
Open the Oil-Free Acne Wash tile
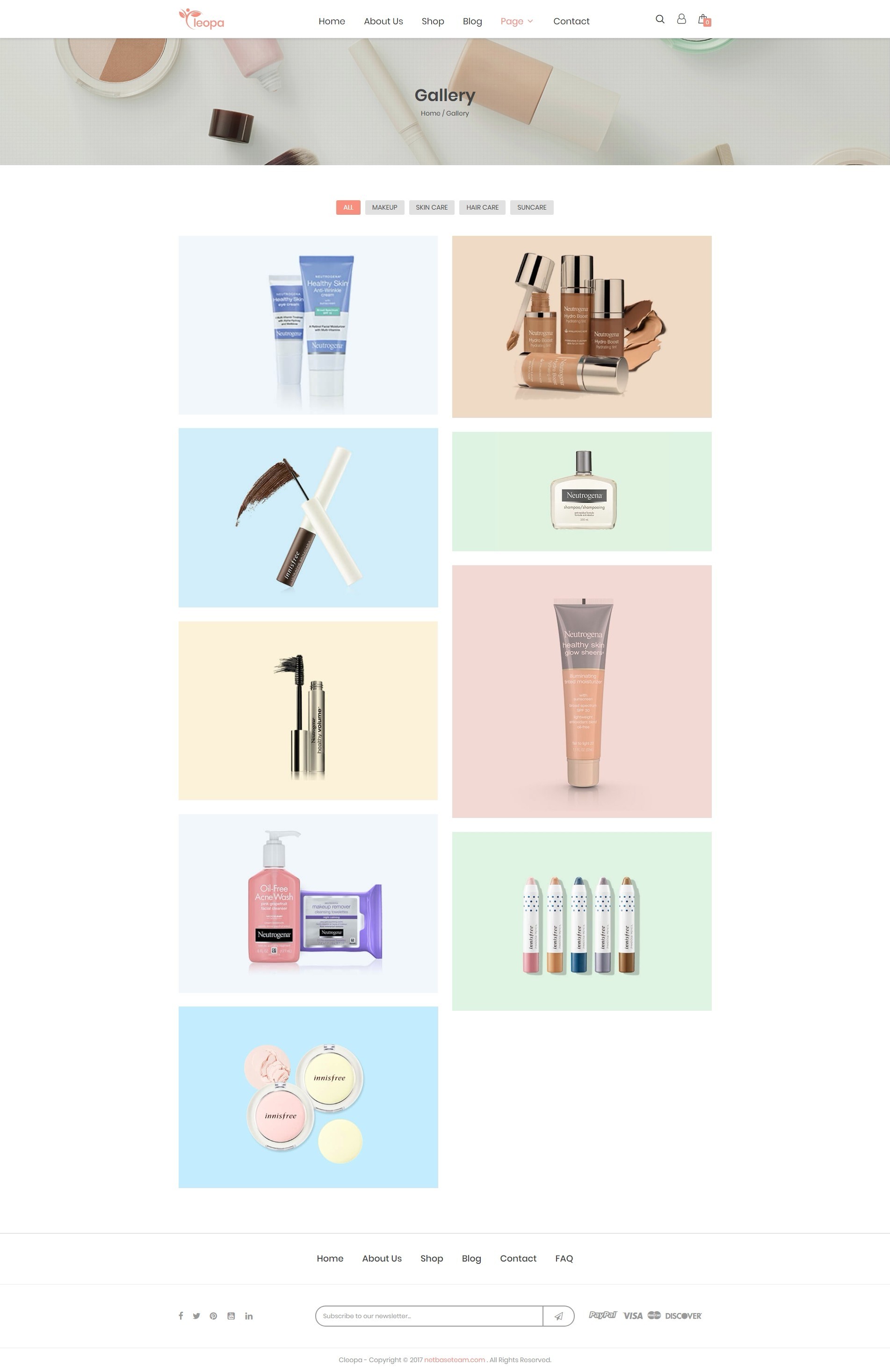pyautogui.click(x=308, y=903)
